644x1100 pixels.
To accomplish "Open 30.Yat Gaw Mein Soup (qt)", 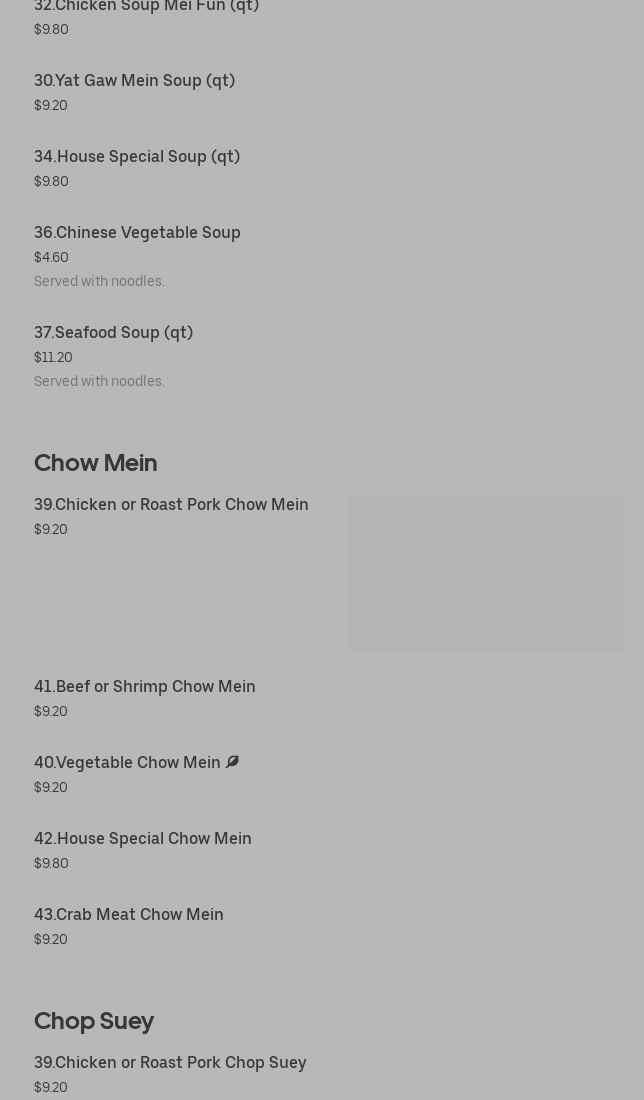I will (135, 81).
